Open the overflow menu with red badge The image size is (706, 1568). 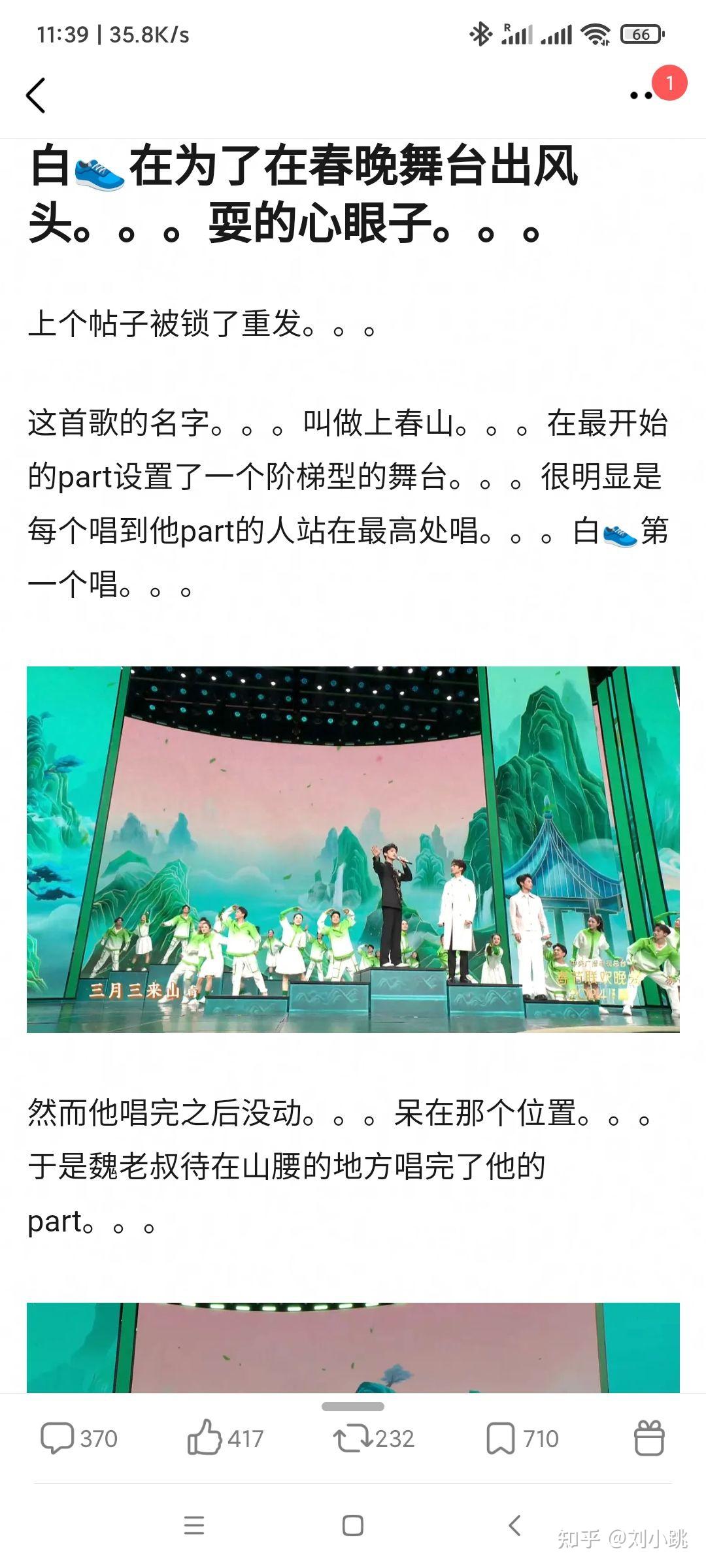click(642, 95)
